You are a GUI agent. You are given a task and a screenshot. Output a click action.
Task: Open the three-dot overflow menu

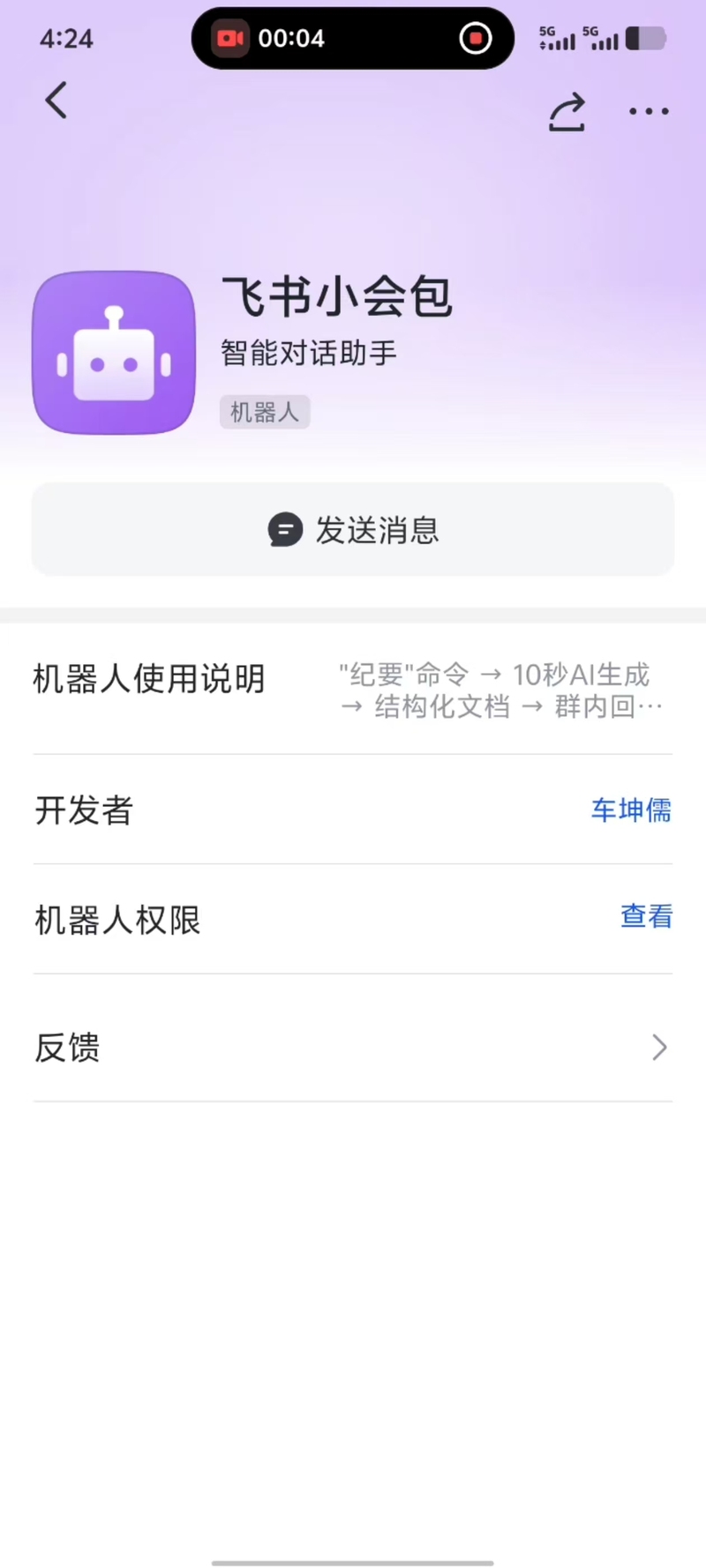point(649,112)
